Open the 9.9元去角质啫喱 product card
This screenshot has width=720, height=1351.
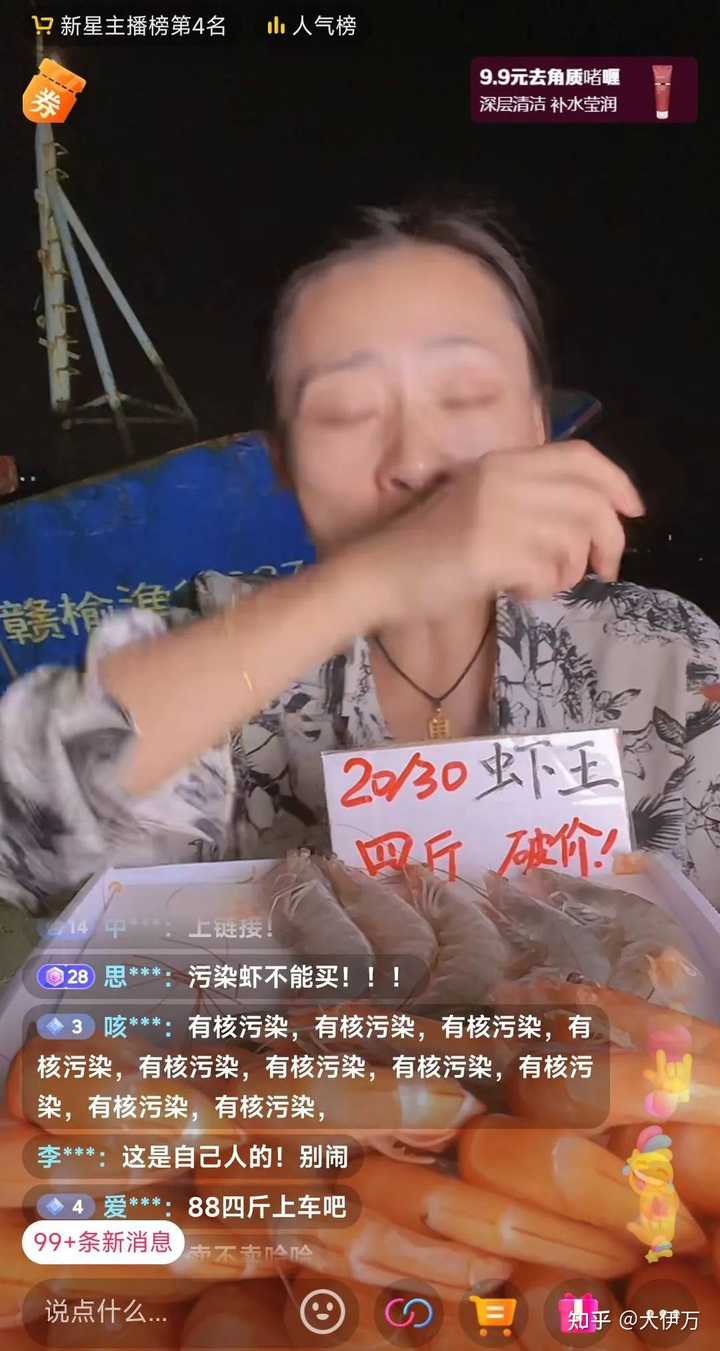tap(584, 90)
